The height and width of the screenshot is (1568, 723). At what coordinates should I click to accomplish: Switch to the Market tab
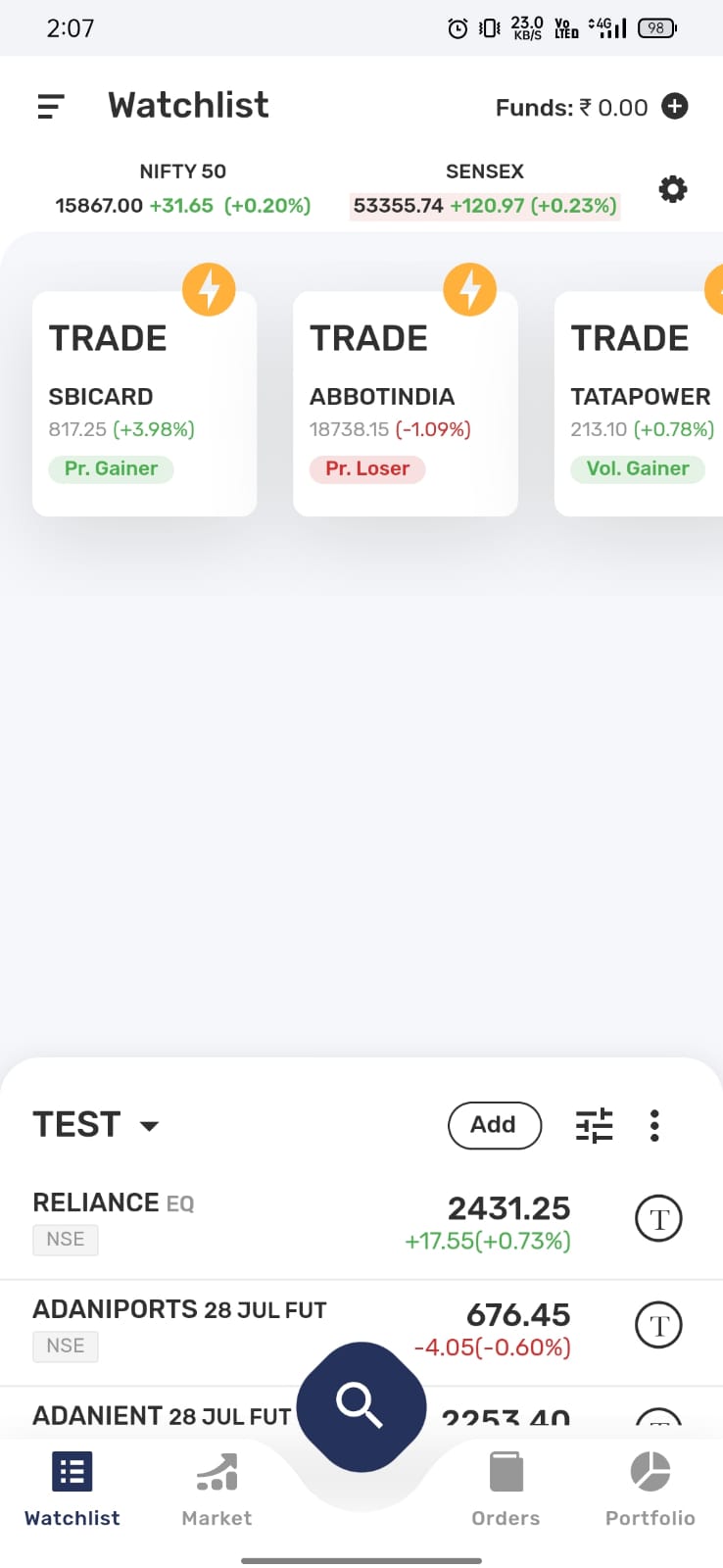tap(217, 1490)
